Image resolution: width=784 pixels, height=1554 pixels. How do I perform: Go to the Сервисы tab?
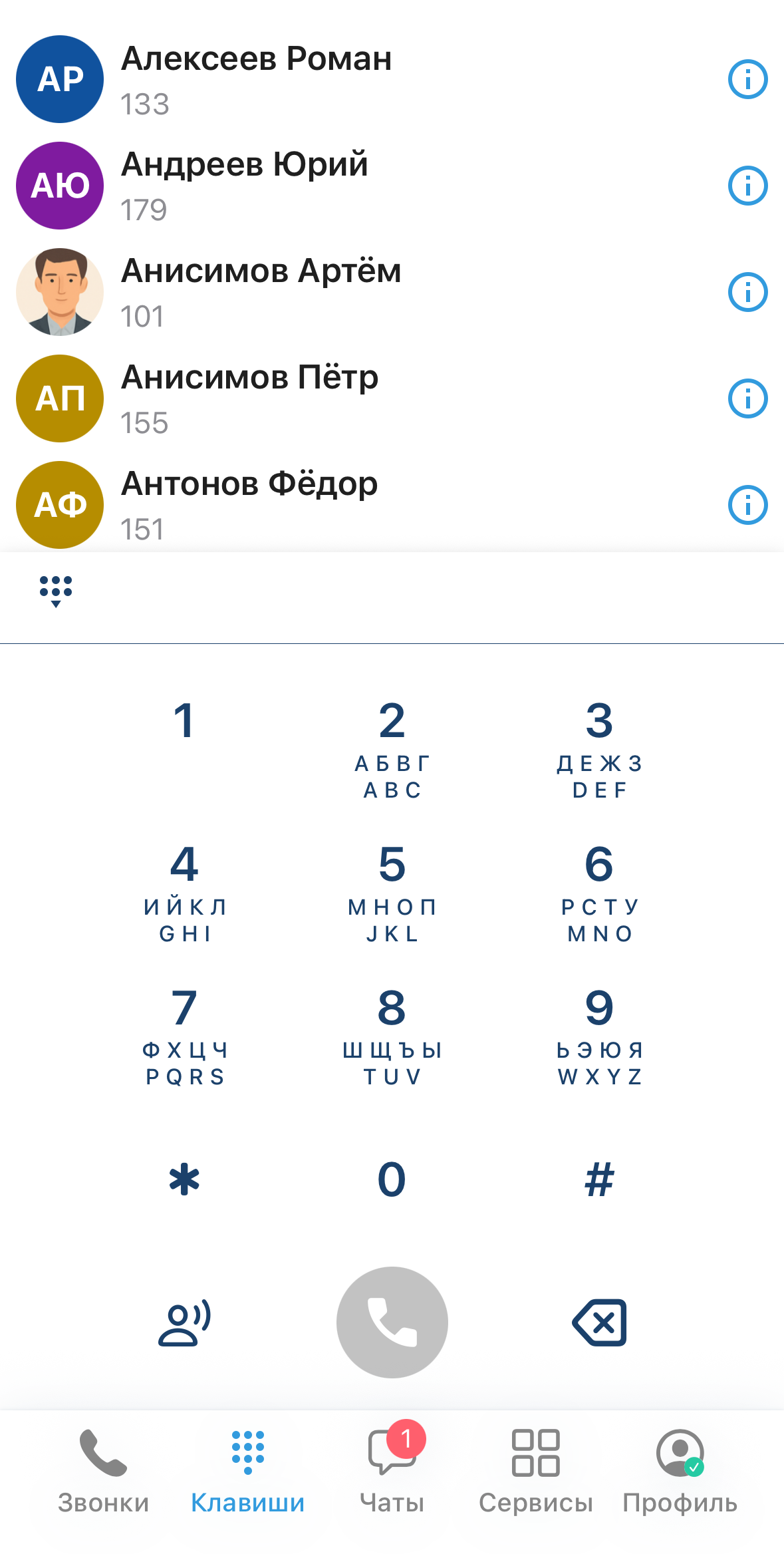[535, 1472]
